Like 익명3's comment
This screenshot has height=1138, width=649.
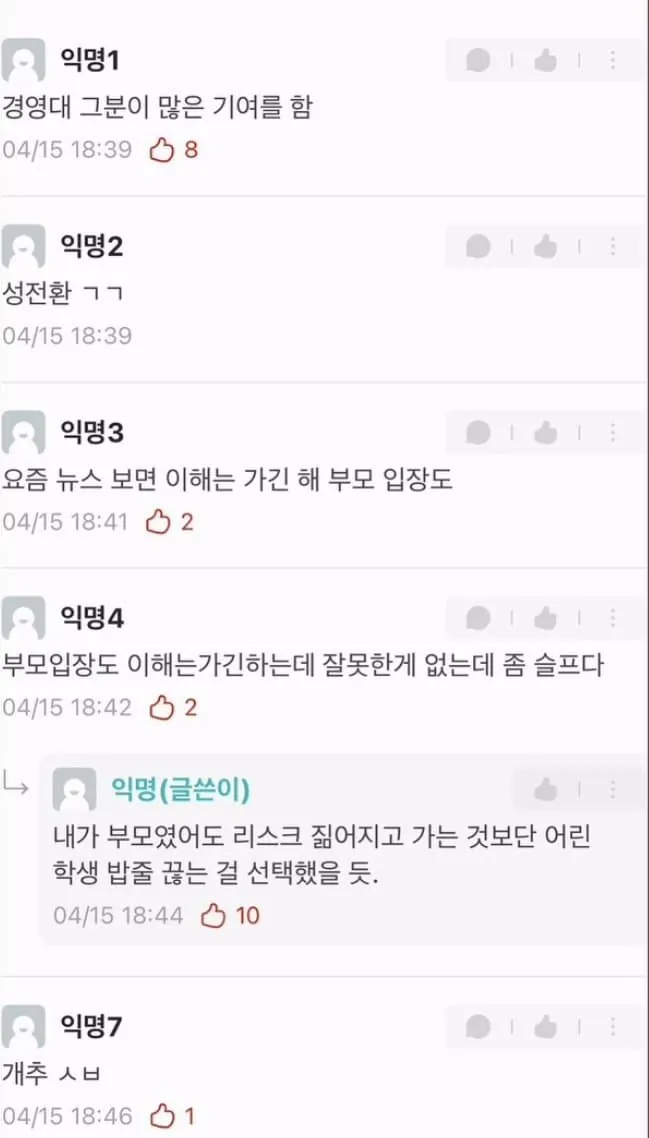(545, 432)
